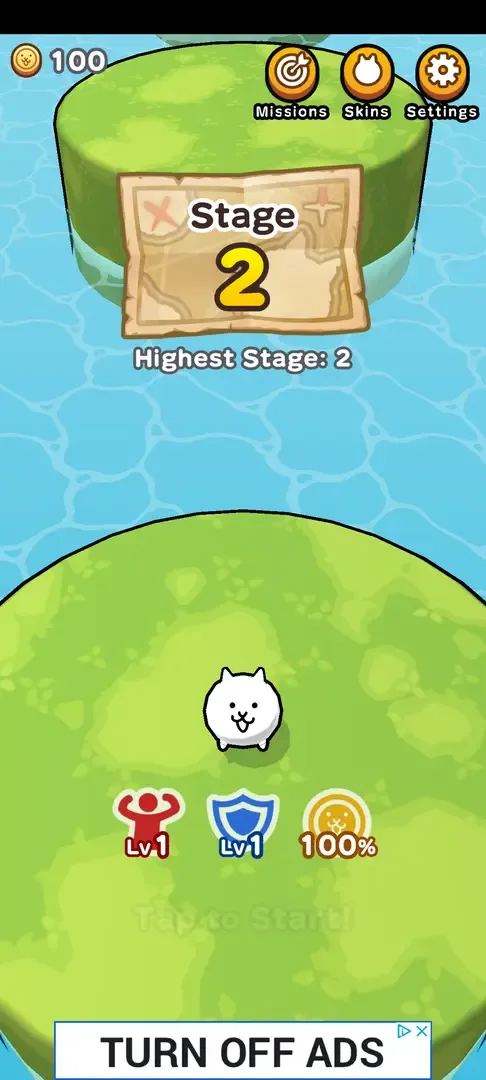Upgrade the blue shield Lv1 icon
The width and height of the screenshot is (486, 1080).
click(242, 824)
